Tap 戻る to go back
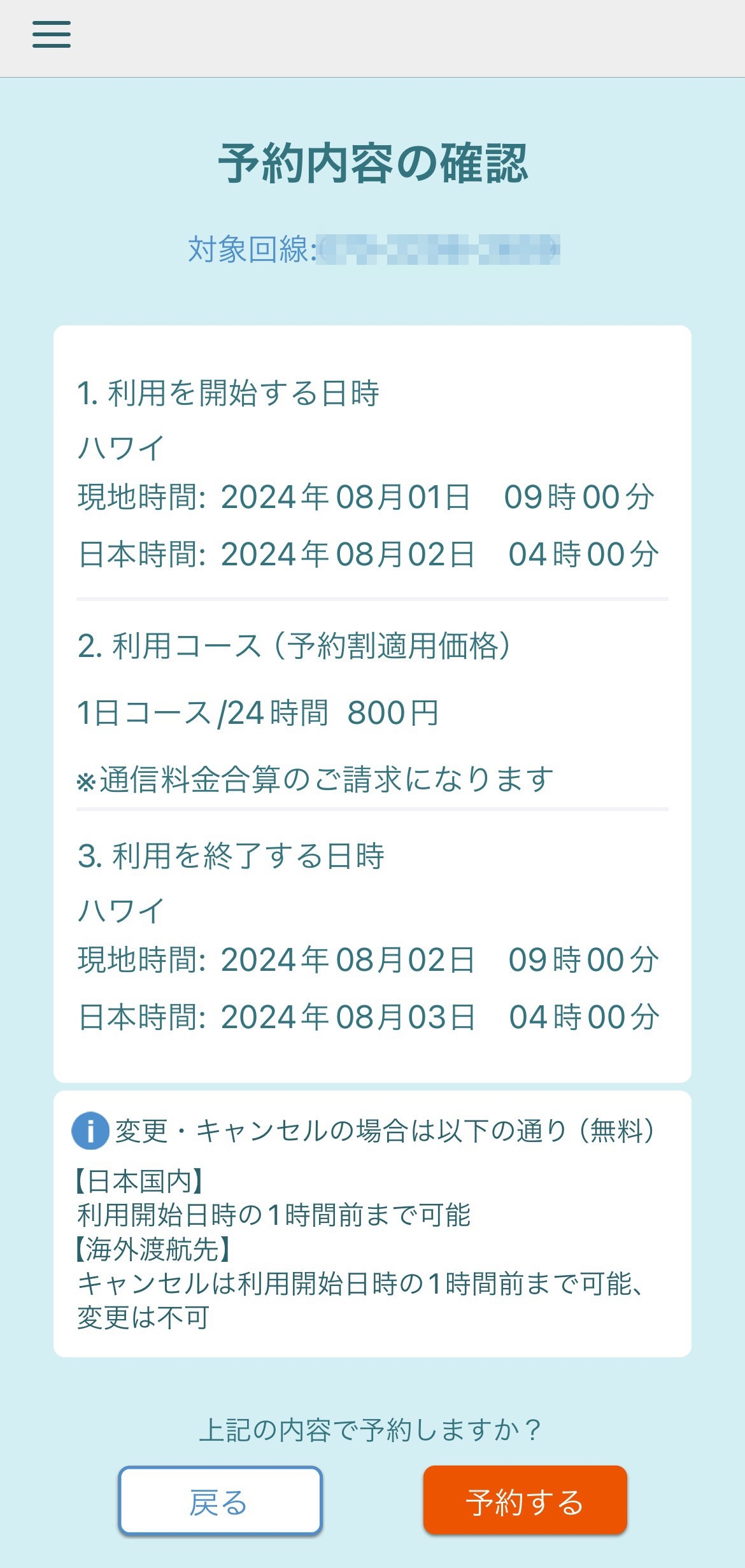This screenshot has height=1568, width=745. pos(220,1501)
